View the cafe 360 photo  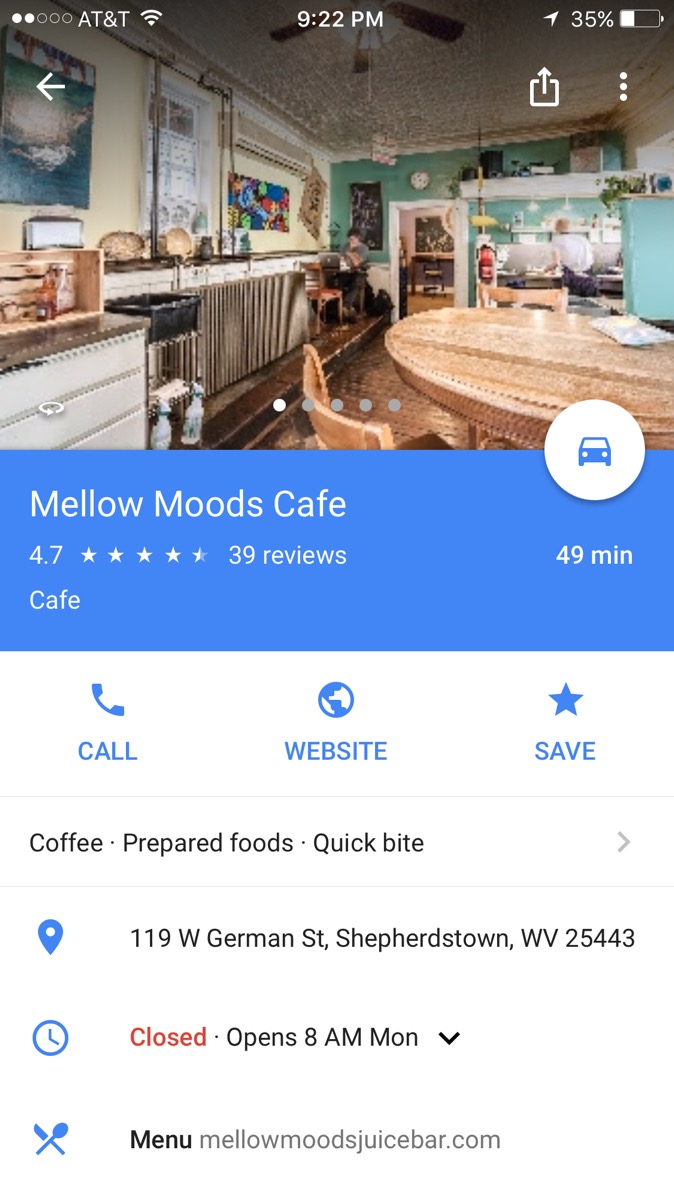click(51, 408)
